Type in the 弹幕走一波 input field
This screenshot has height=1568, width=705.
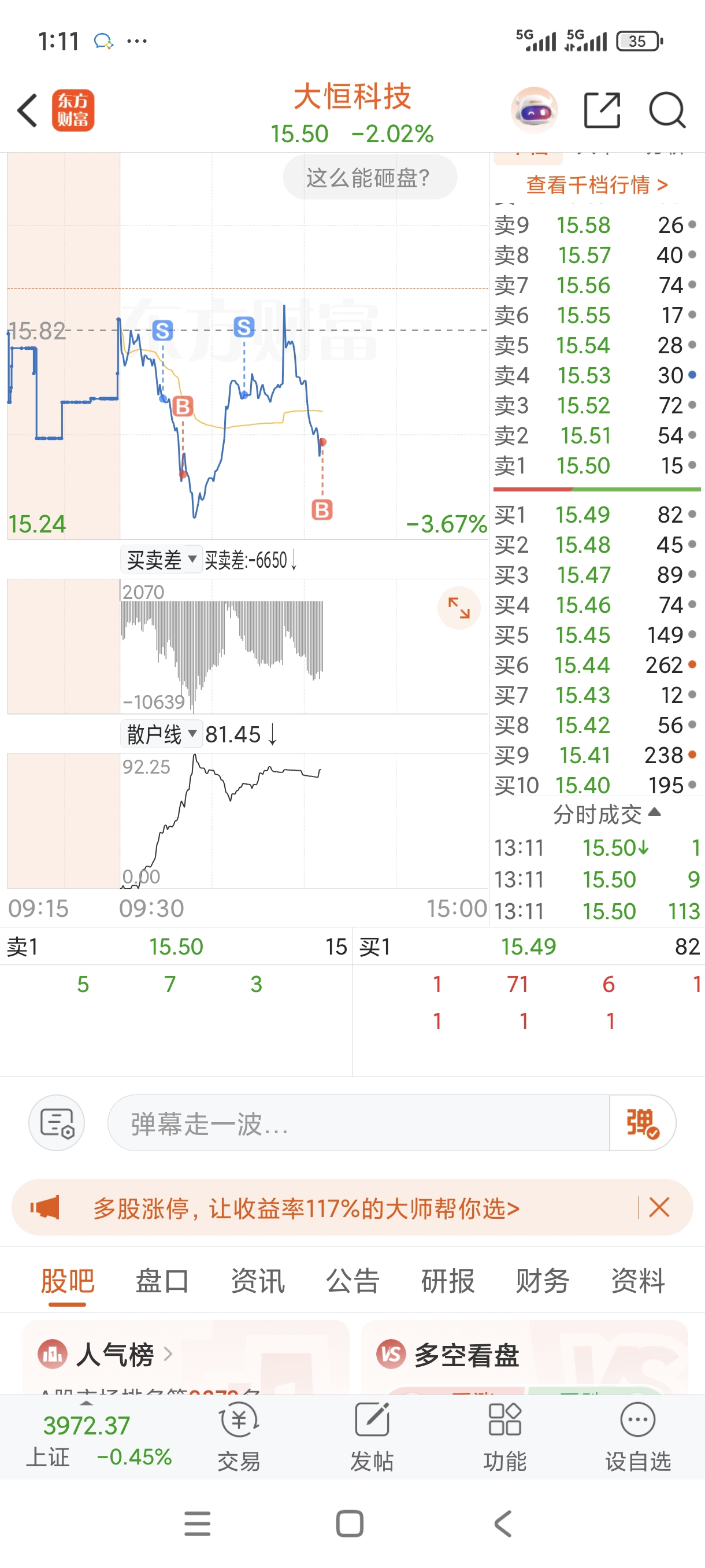point(359,1123)
